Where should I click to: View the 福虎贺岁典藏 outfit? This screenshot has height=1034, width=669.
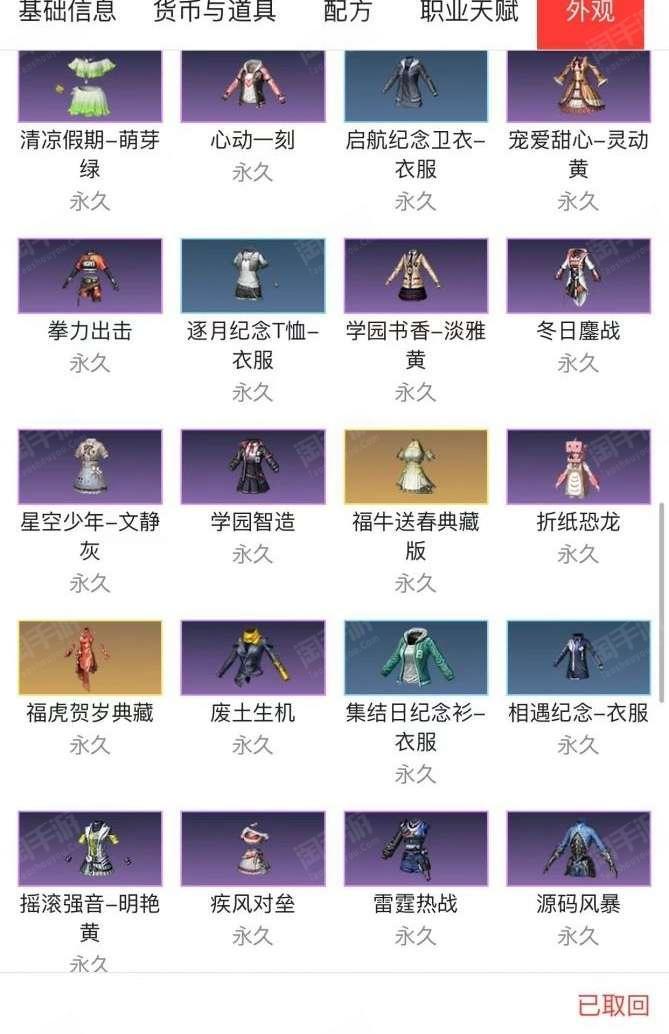[x=90, y=658]
